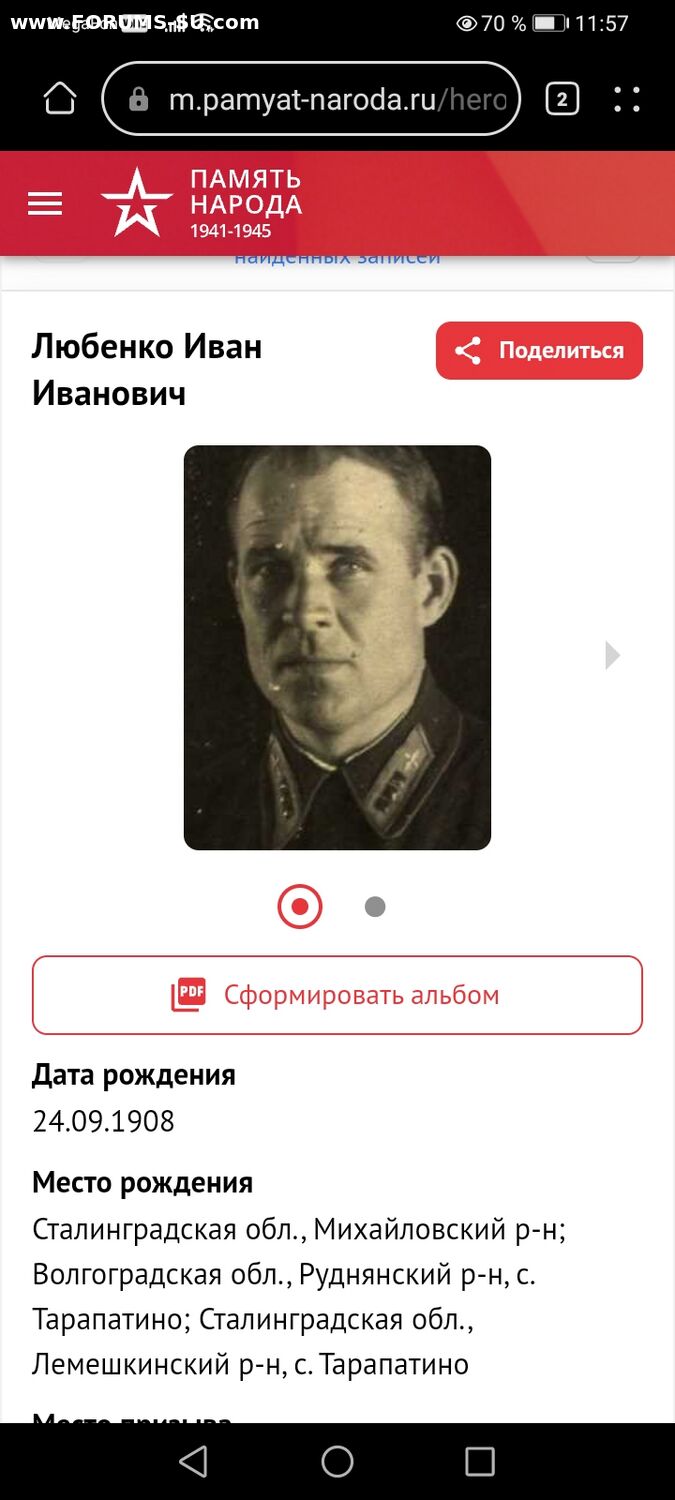Tap the pamyat-naroda.ru address bar

point(311,99)
